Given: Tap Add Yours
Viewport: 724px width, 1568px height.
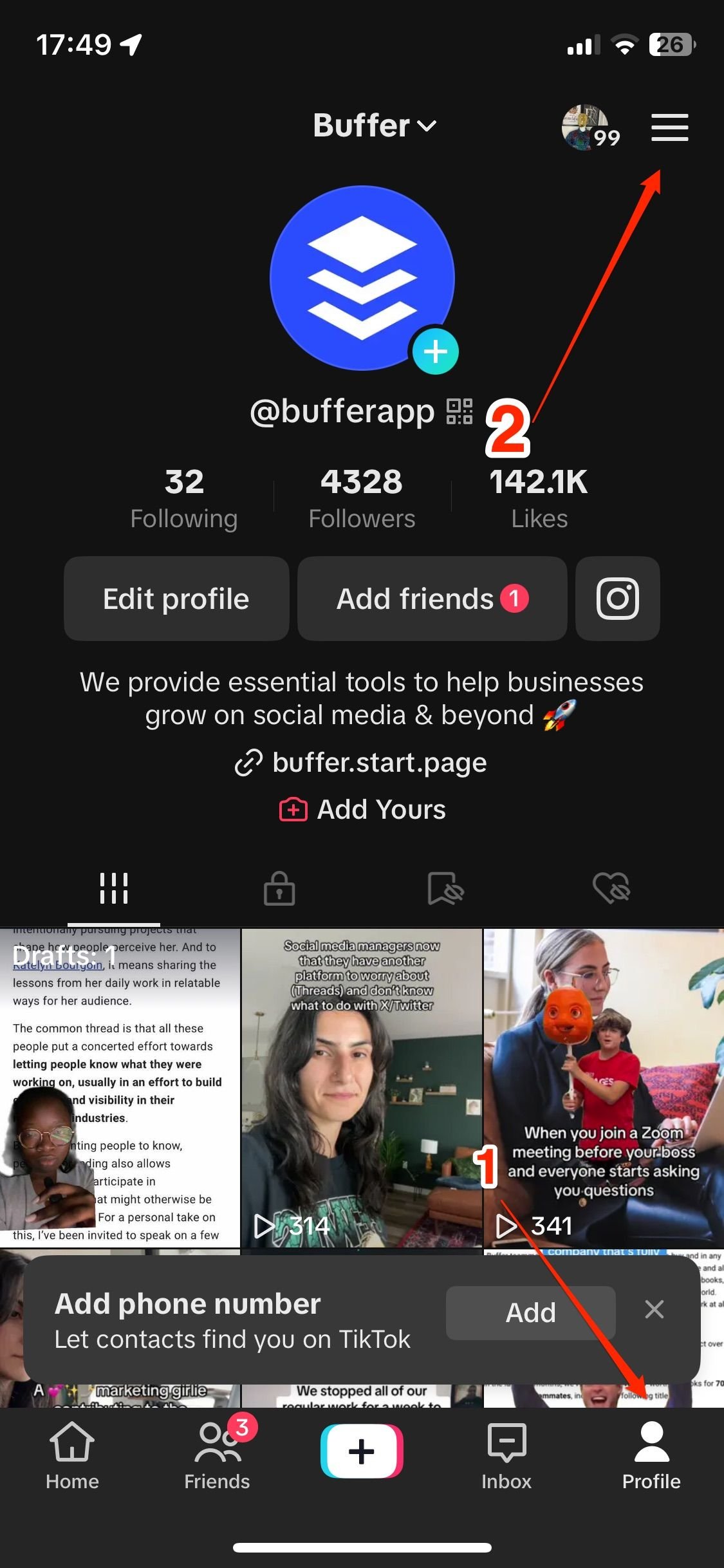Looking at the screenshot, I should point(362,810).
